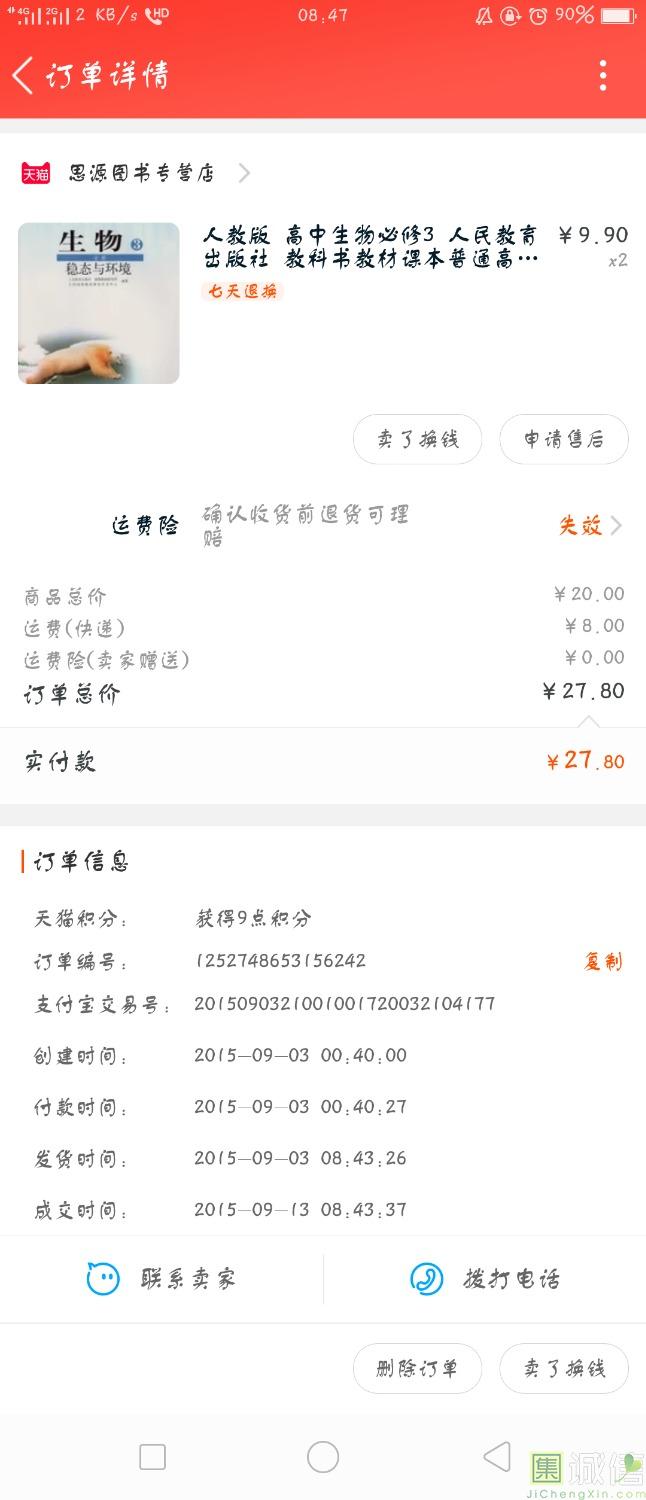This screenshot has height=1500, width=646.
Task: Go back from the order details page
Action: pos(24,75)
